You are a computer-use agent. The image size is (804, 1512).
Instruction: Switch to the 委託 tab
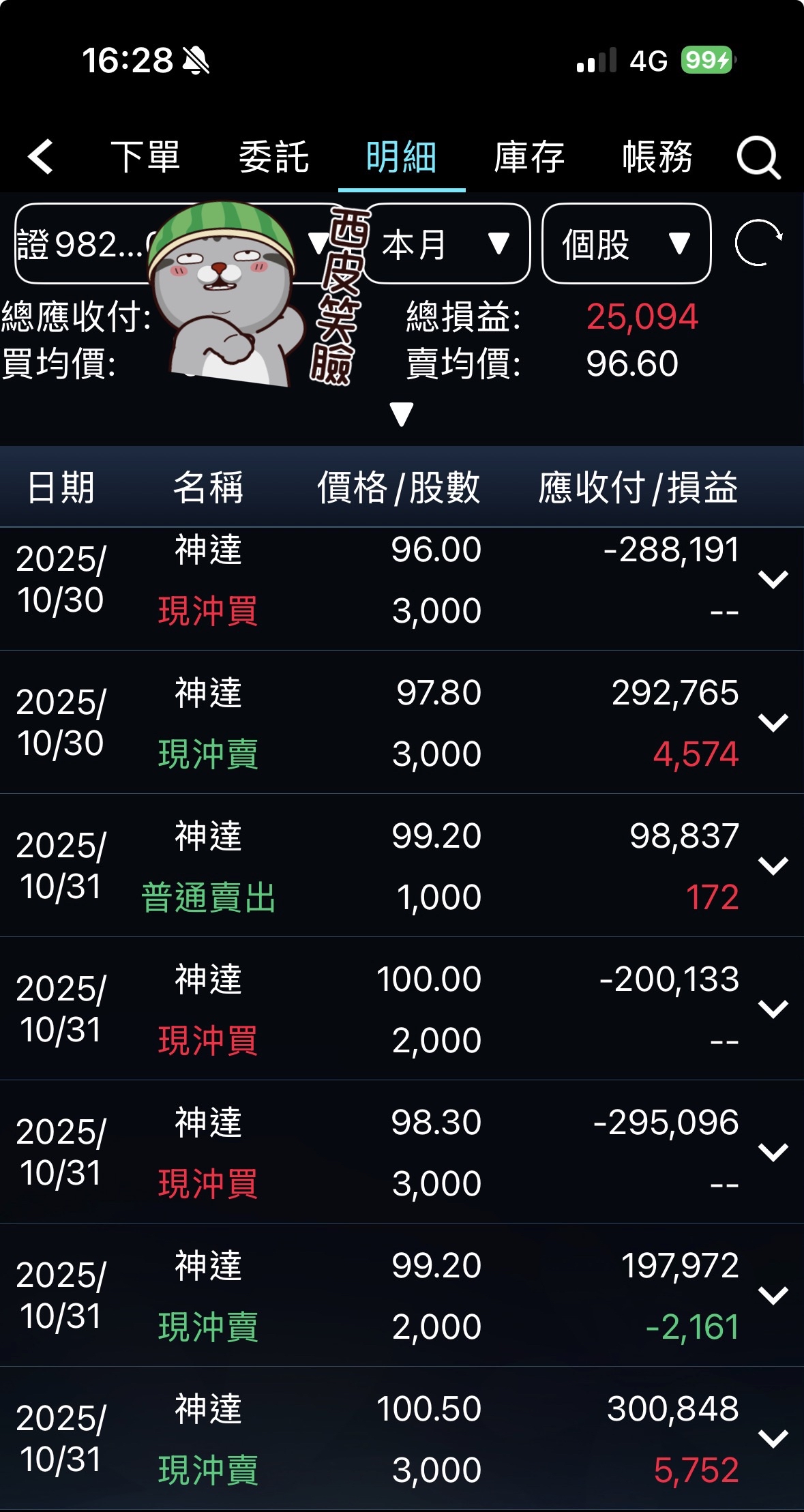273,157
